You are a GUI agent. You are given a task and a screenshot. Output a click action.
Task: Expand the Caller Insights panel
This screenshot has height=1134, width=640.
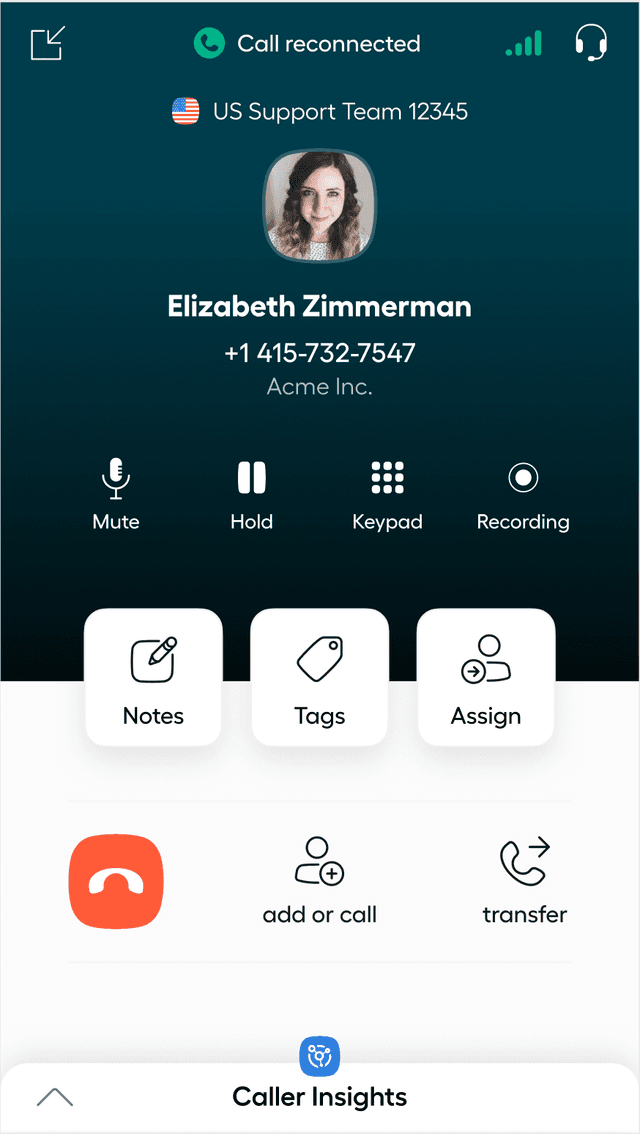click(55, 1097)
